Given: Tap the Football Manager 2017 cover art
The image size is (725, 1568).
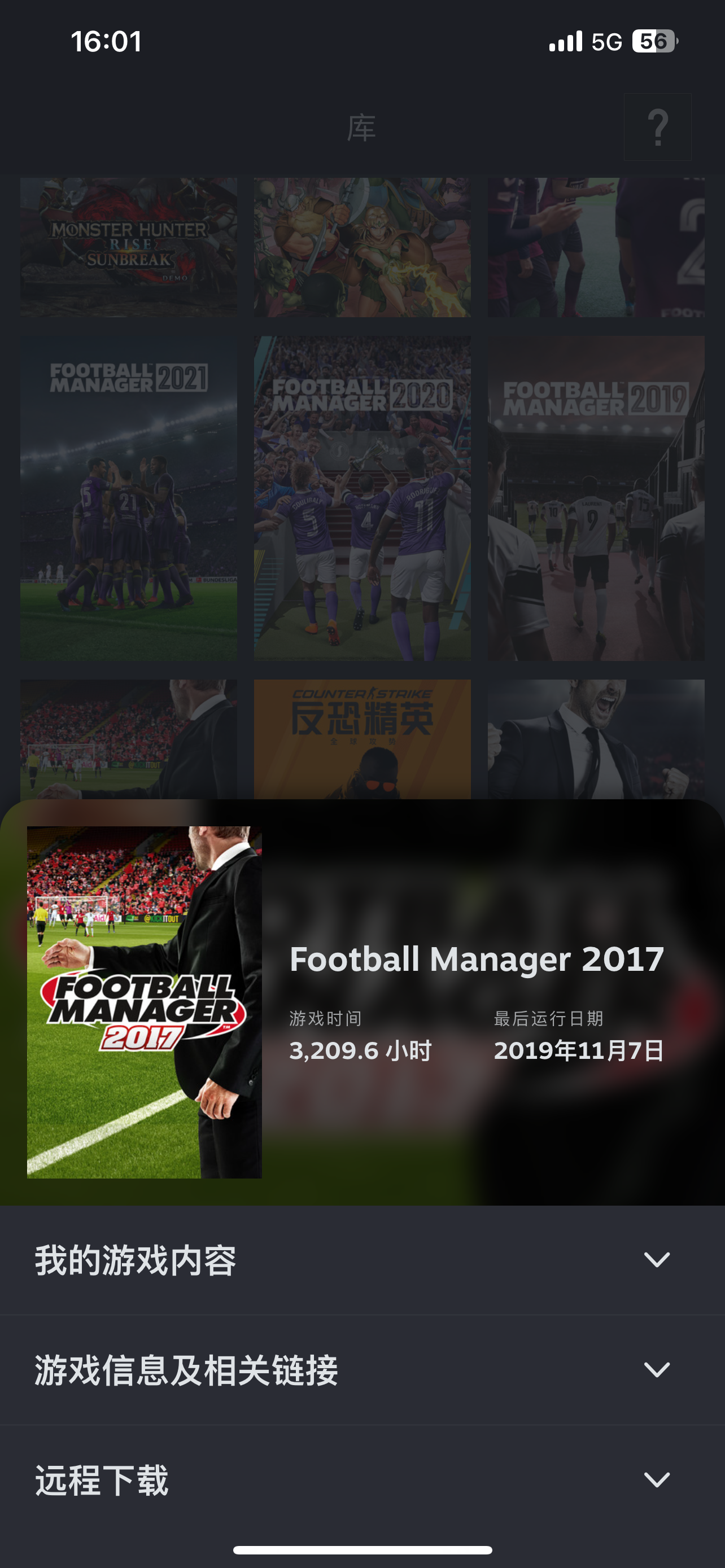Looking at the screenshot, I should point(145,1002).
